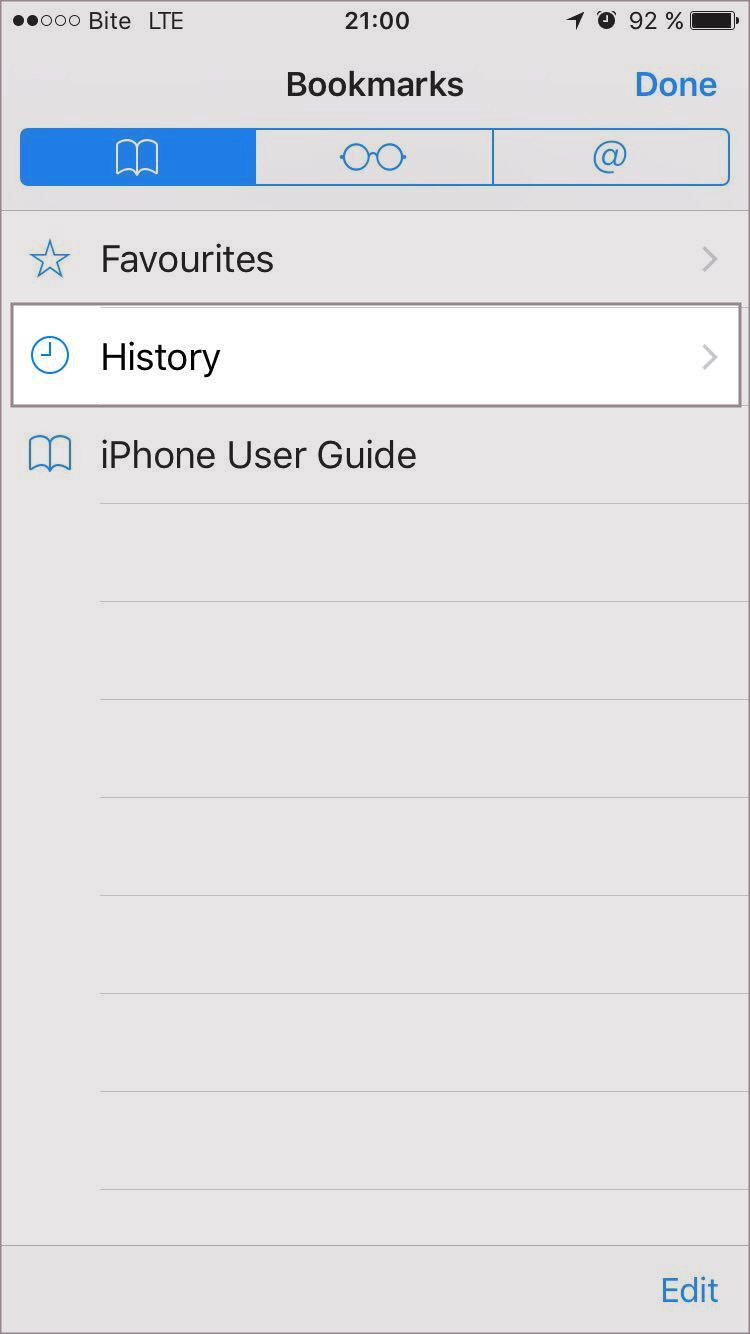Viewport: 750px width, 1334px height.
Task: Tap Done to close Bookmarks
Action: pos(675,84)
